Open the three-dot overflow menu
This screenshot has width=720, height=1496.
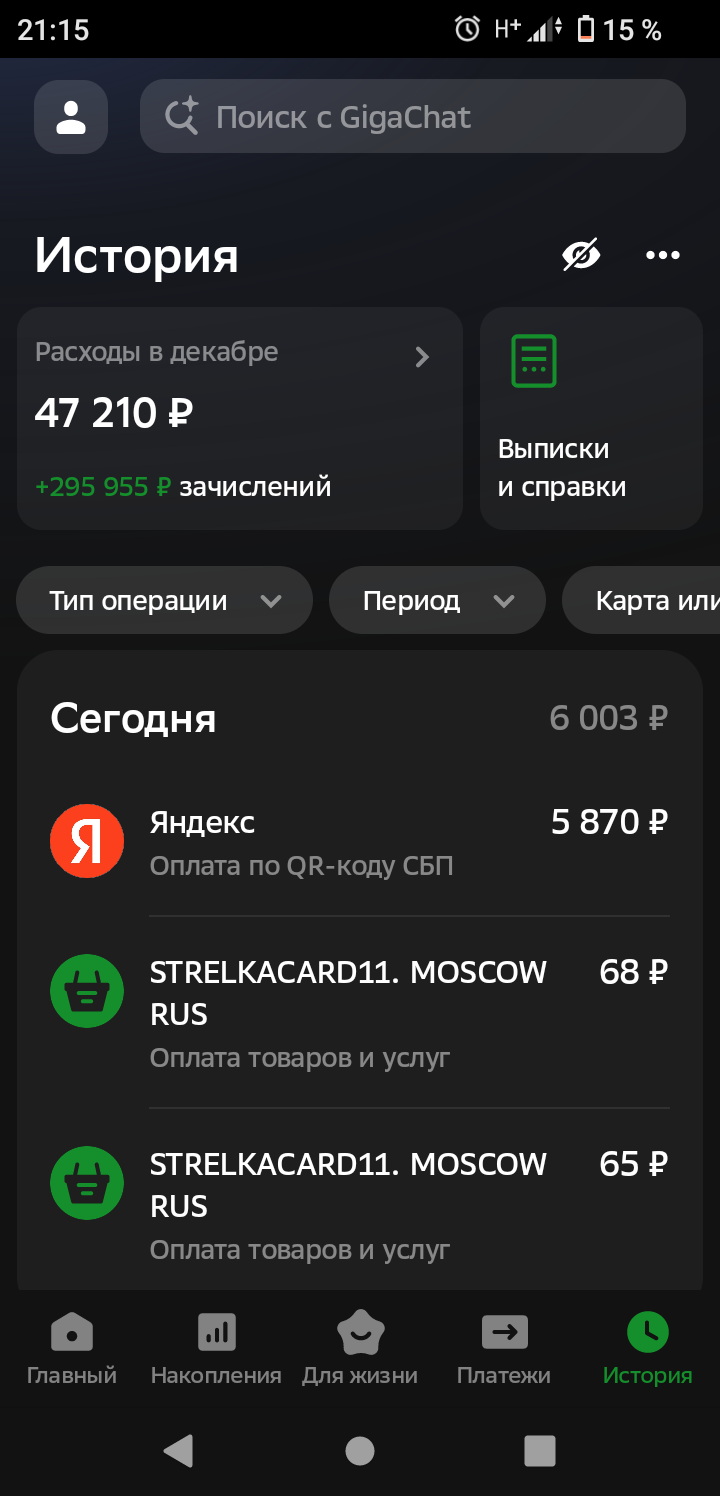662,256
